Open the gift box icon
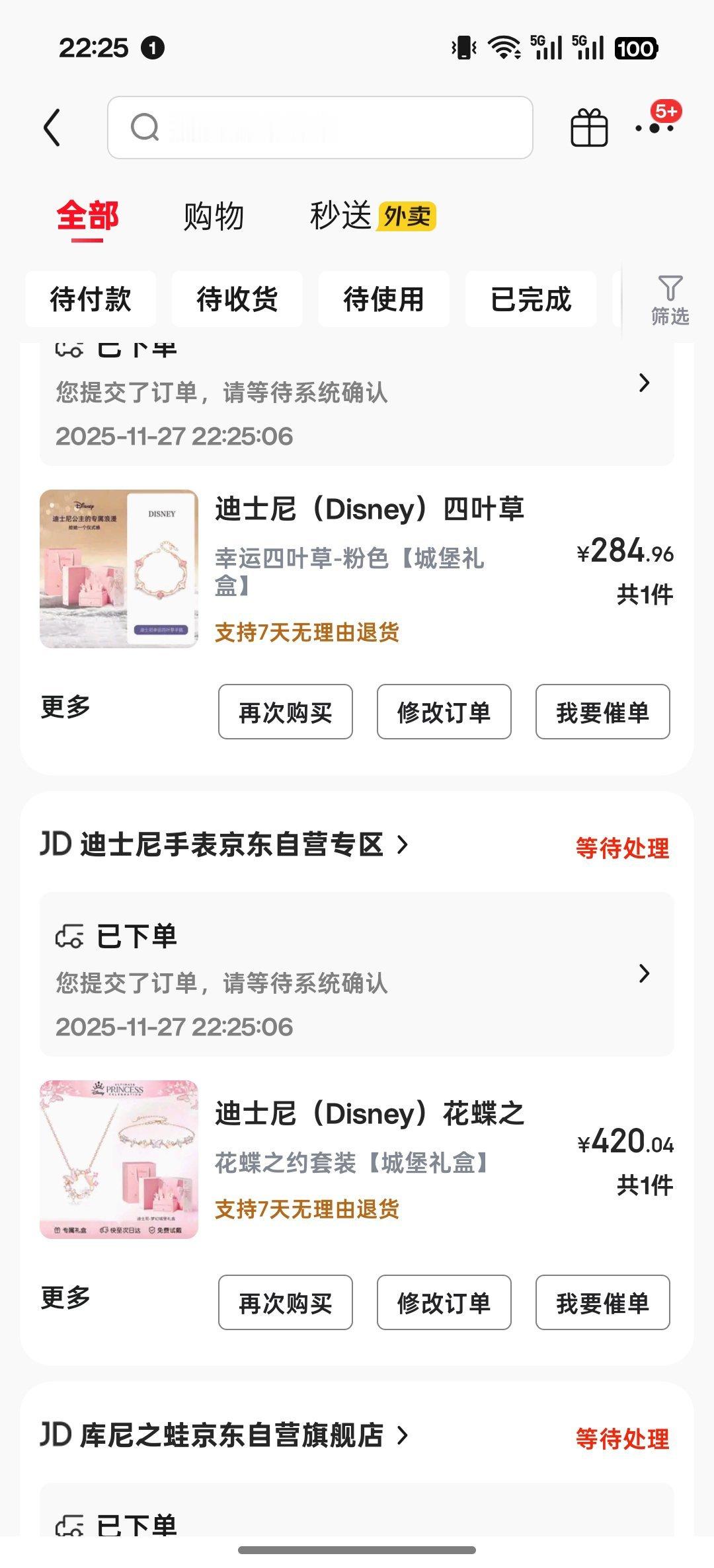The image size is (714, 1568). point(588,128)
